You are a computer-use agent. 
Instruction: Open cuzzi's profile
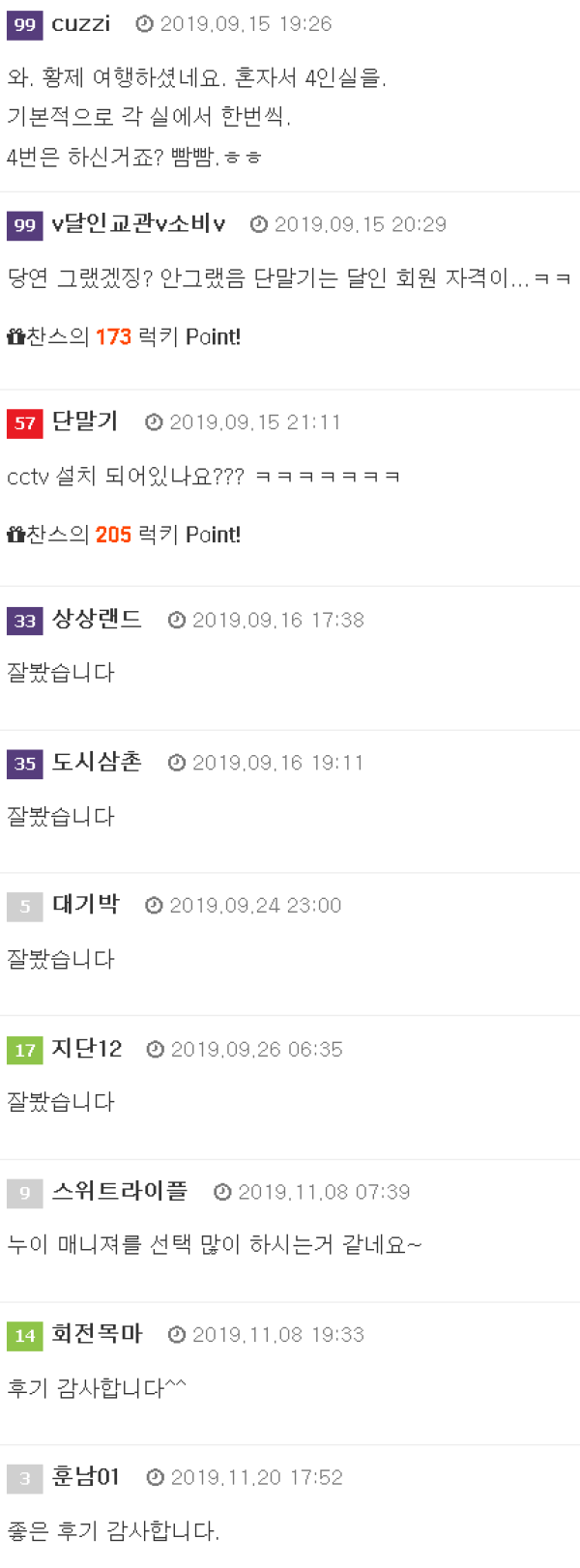click(80, 24)
